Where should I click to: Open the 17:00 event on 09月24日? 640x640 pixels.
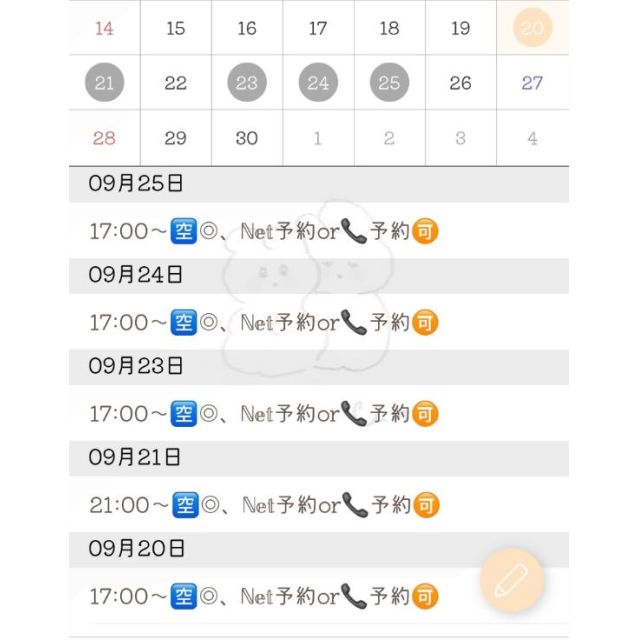coord(265,322)
